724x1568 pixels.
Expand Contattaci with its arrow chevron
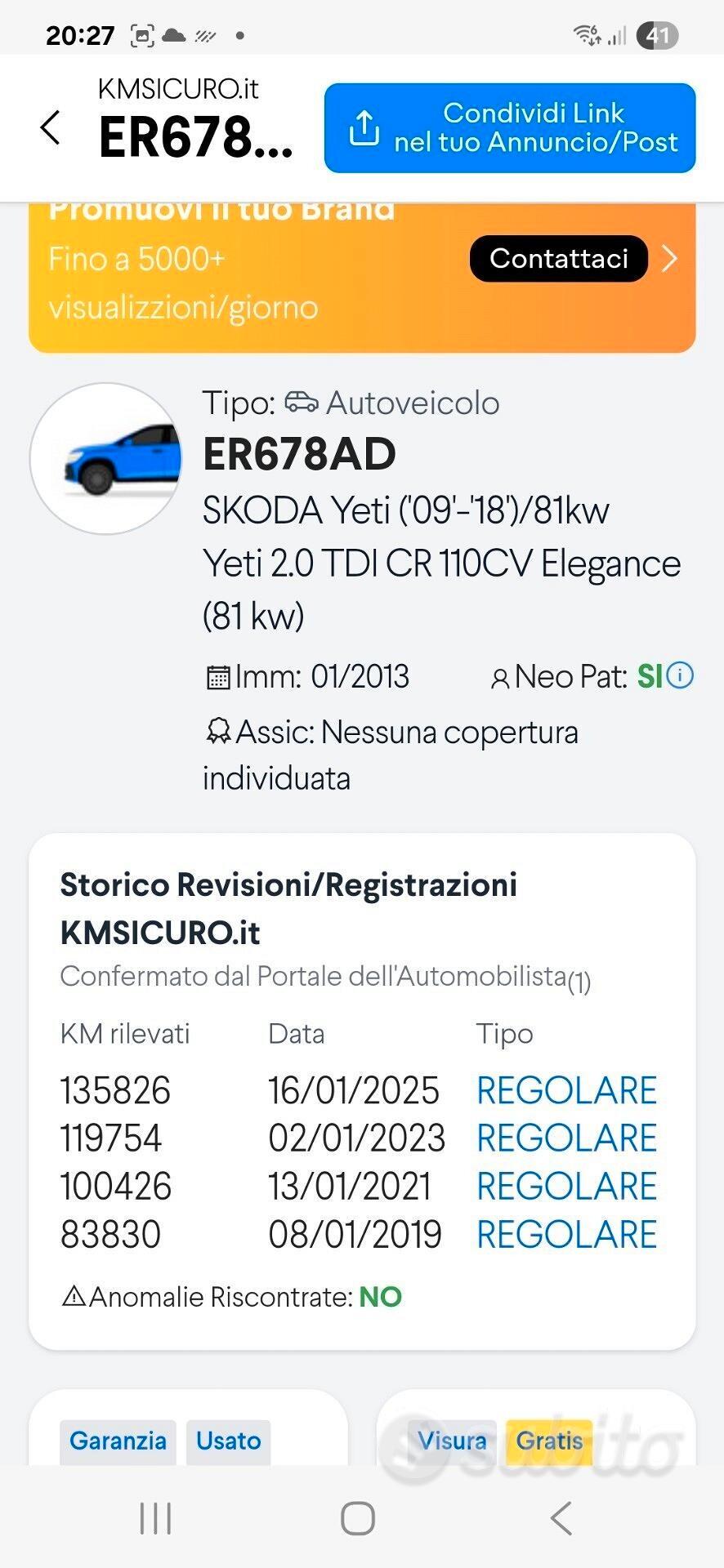coord(668,259)
